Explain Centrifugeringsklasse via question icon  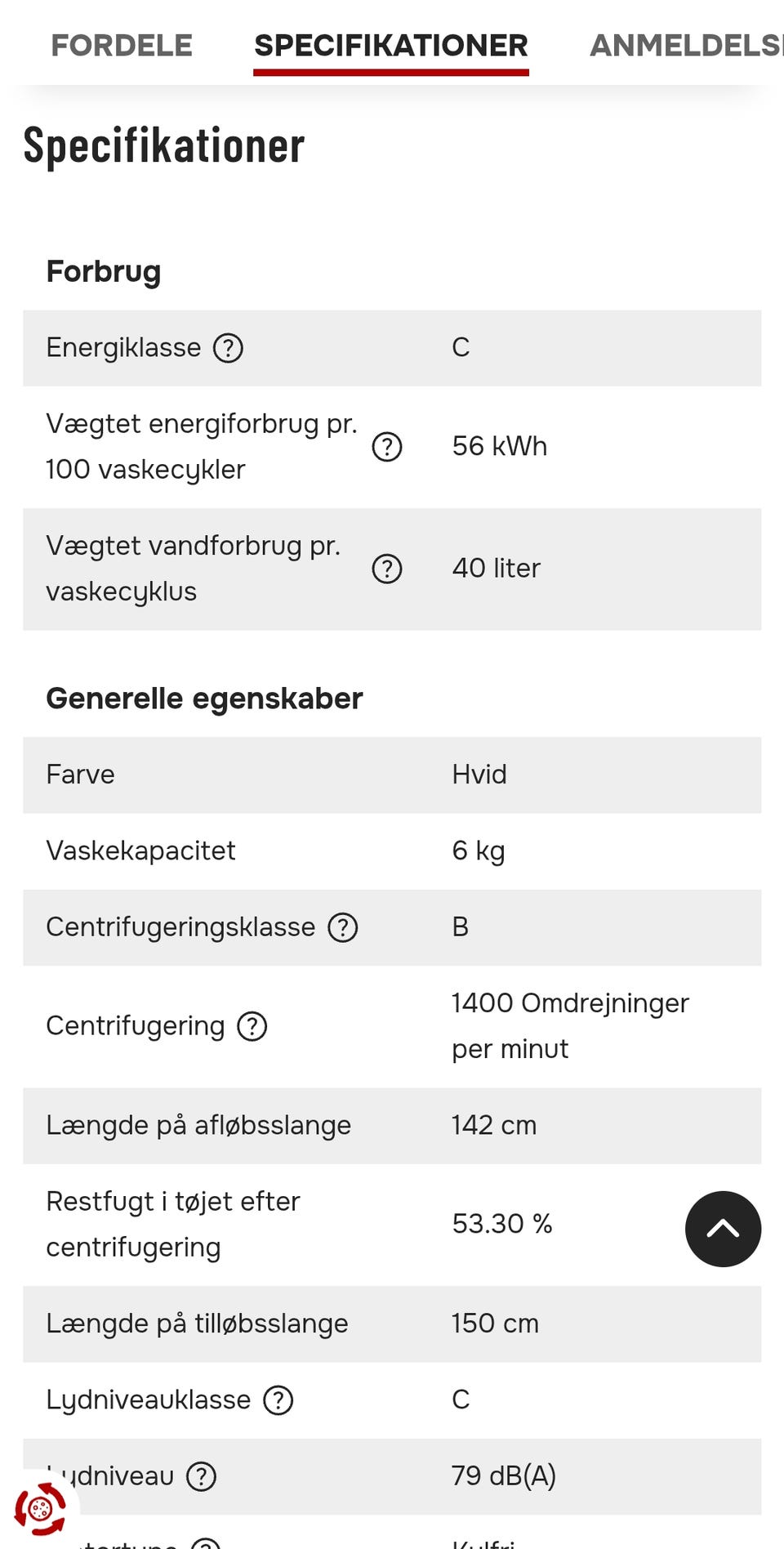pos(343,927)
